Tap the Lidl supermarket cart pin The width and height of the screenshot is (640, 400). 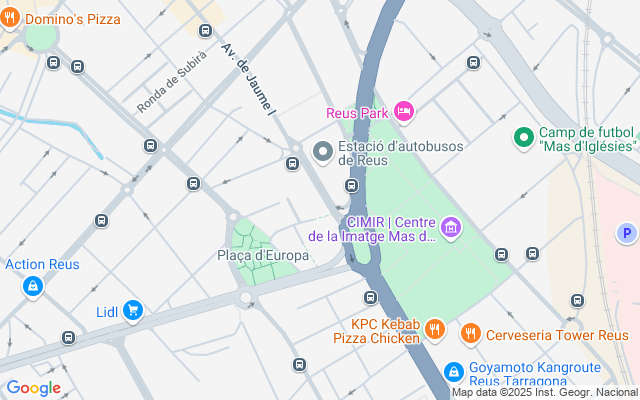tap(134, 312)
